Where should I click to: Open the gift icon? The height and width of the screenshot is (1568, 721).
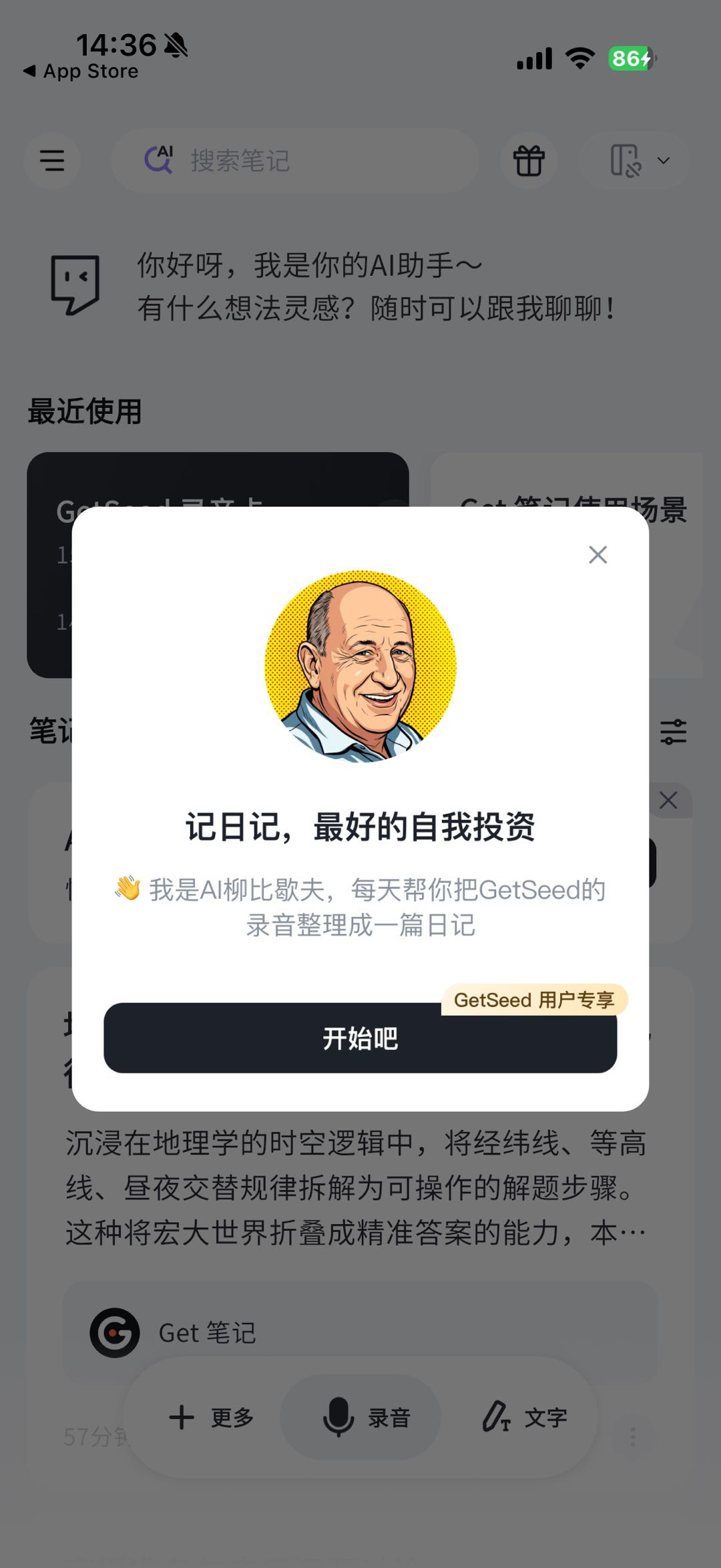pyautogui.click(x=529, y=161)
